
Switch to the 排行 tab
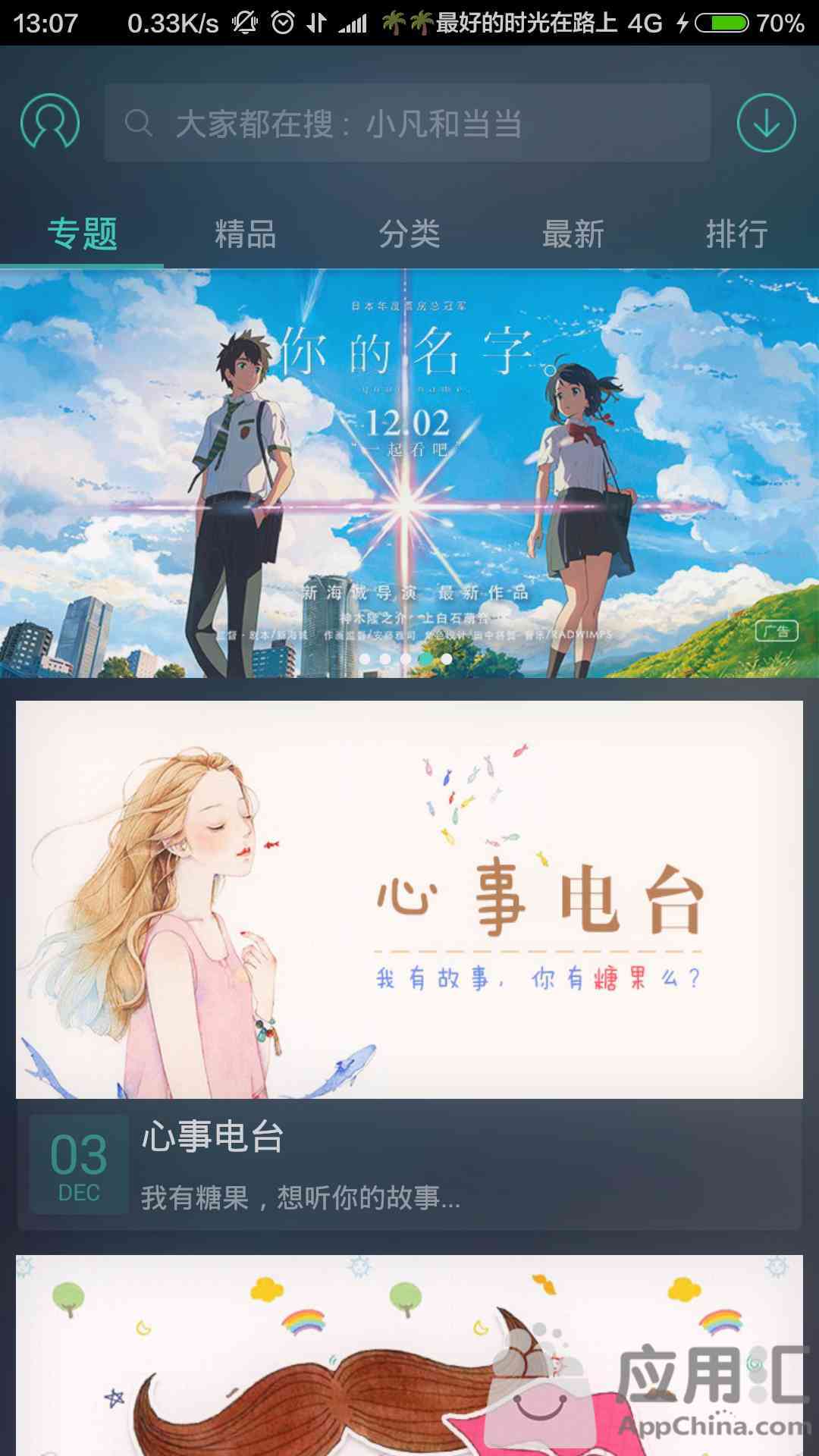[x=736, y=234]
